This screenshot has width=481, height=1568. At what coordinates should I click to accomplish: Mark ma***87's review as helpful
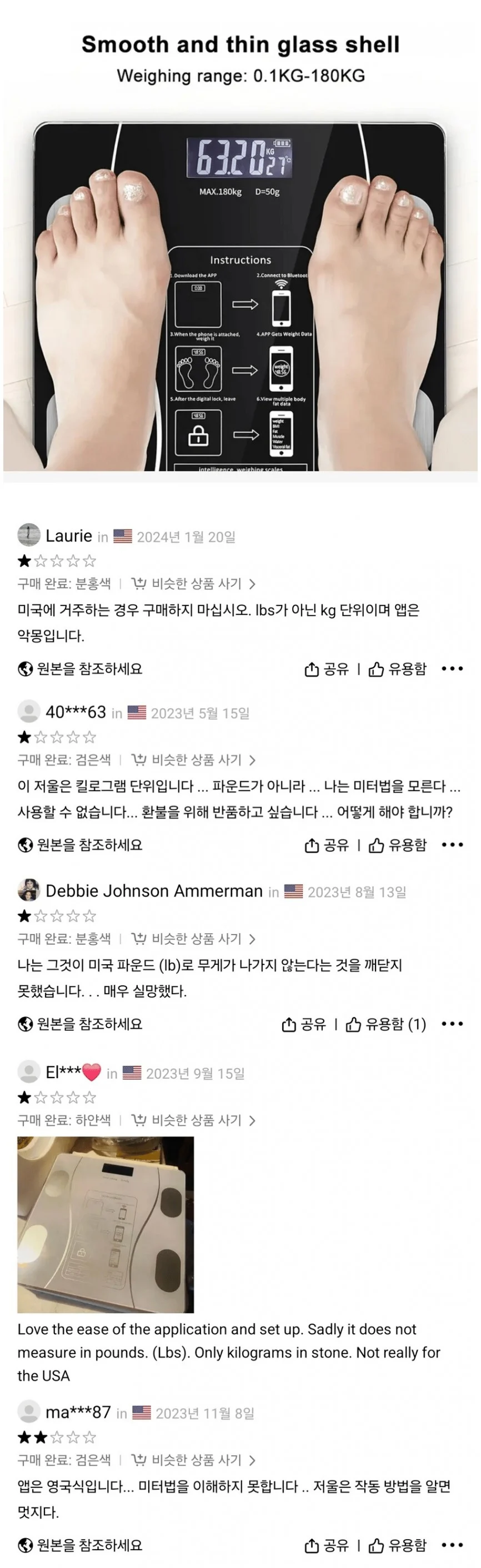[398, 1545]
